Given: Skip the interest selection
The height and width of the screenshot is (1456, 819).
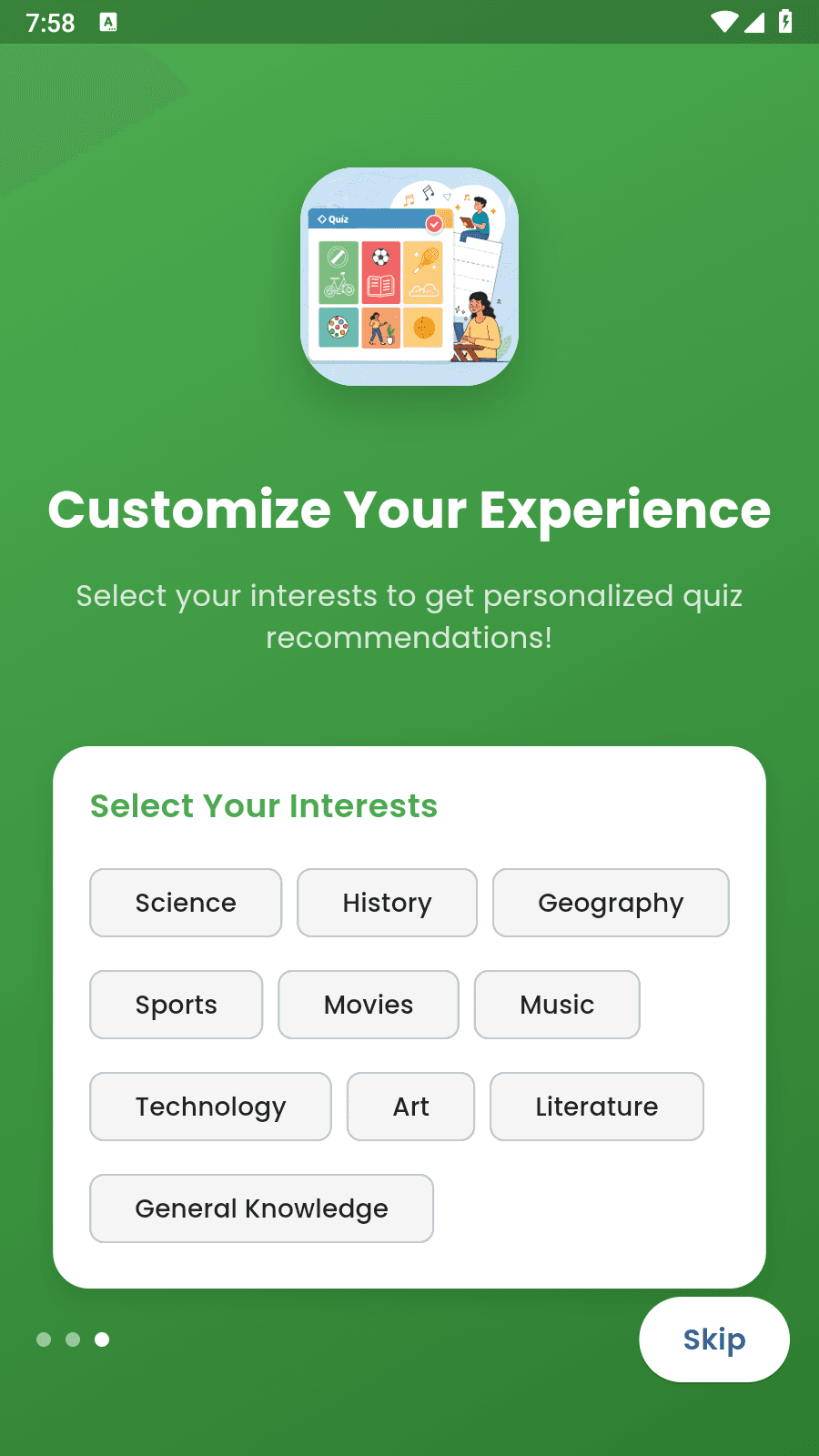Looking at the screenshot, I should click(714, 1340).
